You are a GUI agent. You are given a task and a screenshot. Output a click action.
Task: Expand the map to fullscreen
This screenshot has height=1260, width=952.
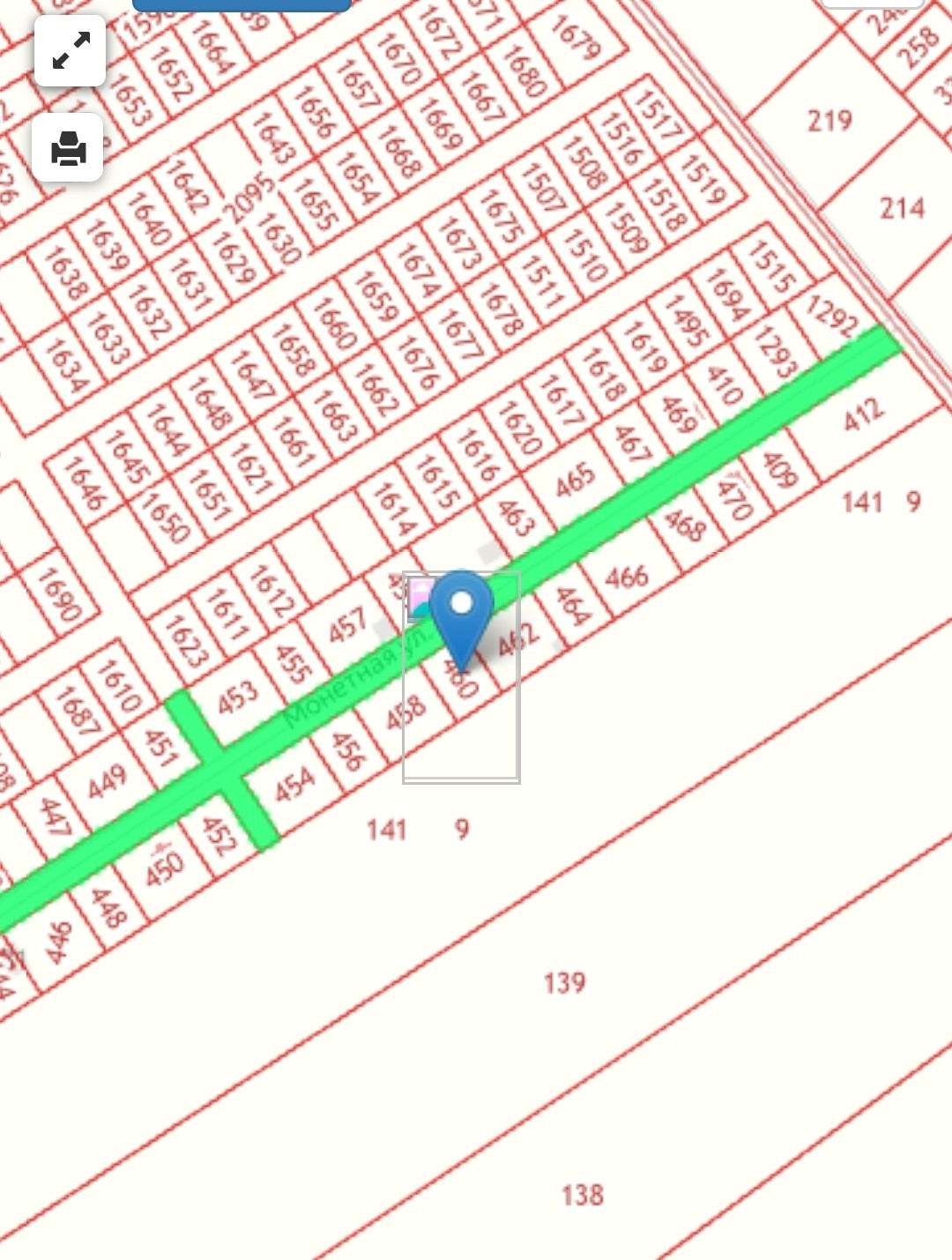(71, 51)
